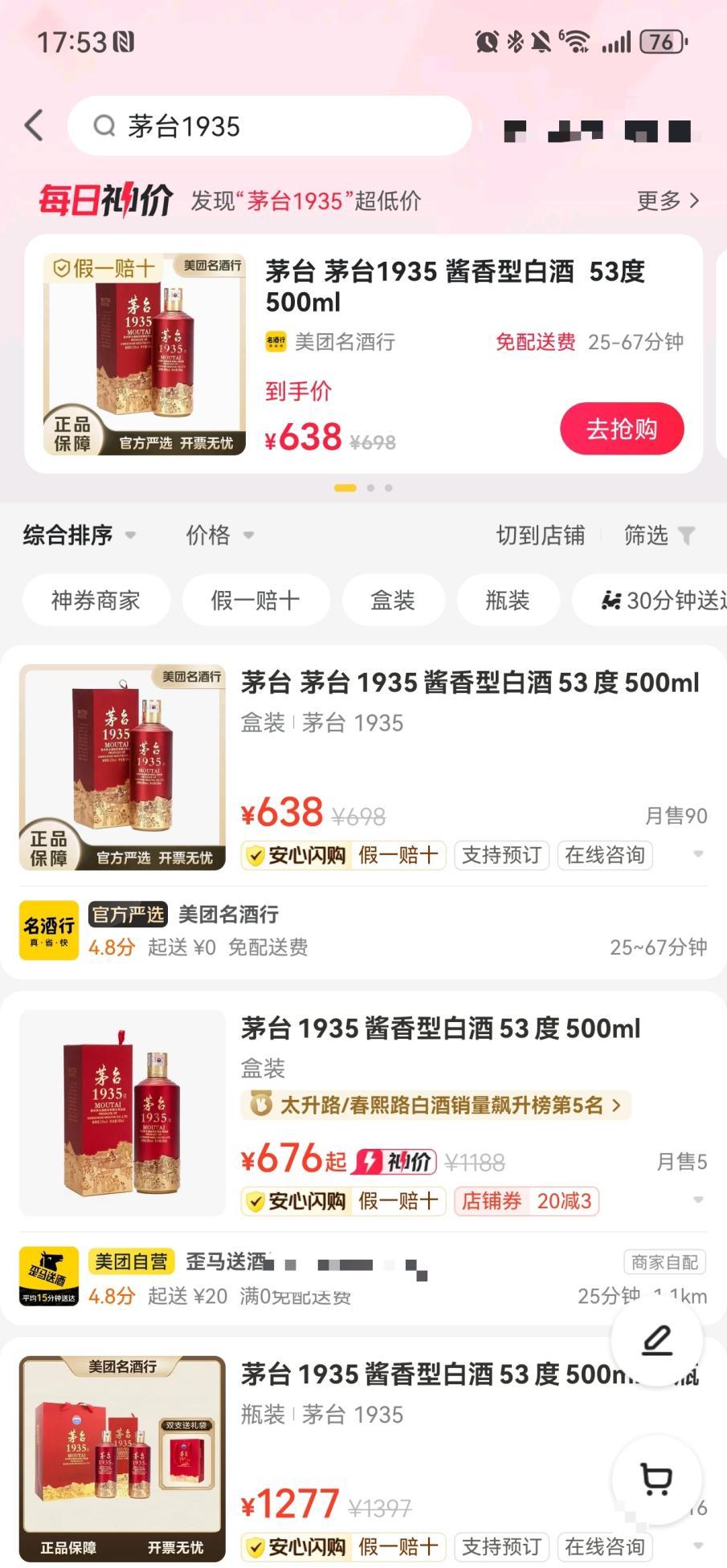Viewport: 727px width, 1568px height.
Task: Filter by 盒装 chip
Action: point(392,601)
